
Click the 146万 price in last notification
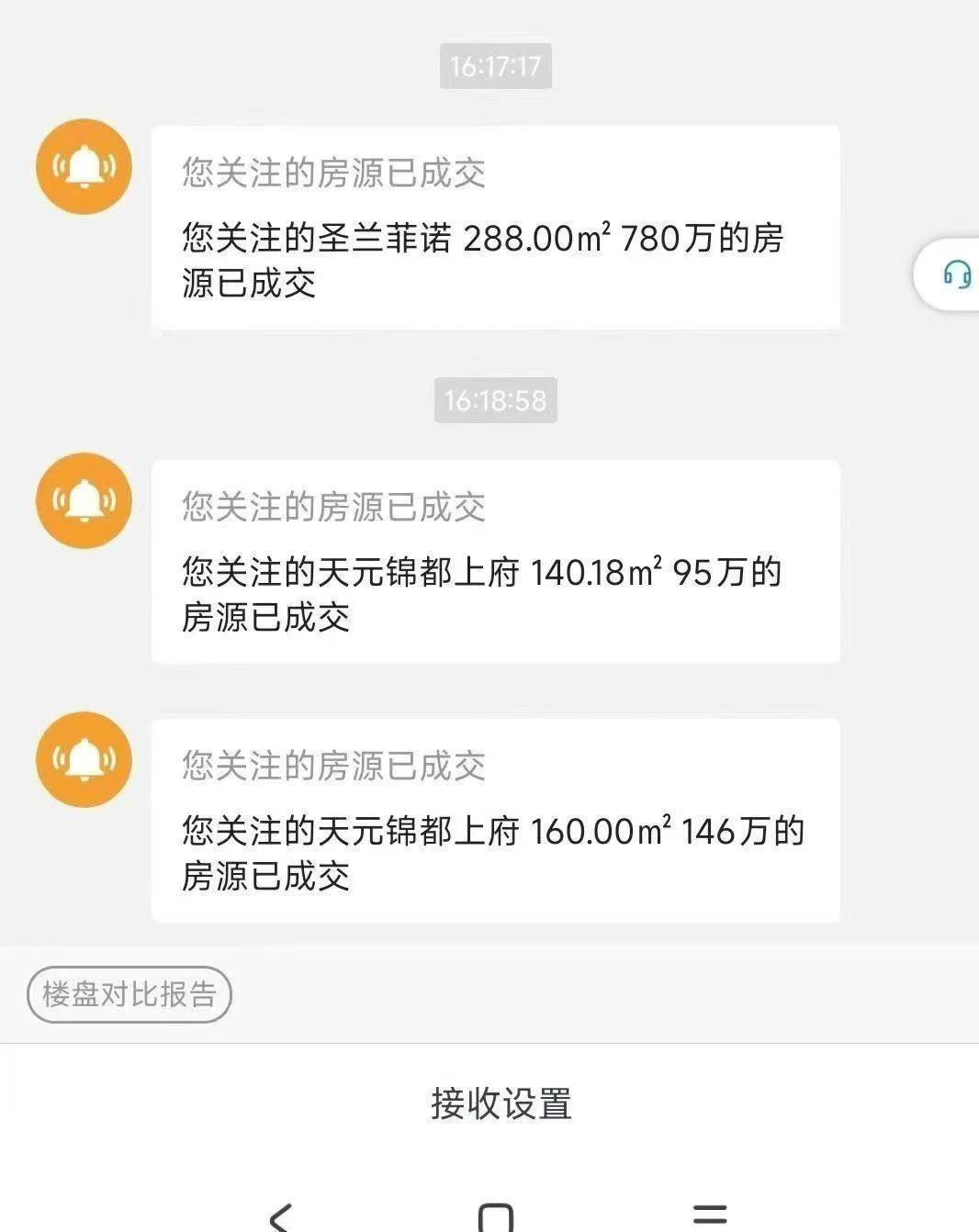(x=726, y=832)
